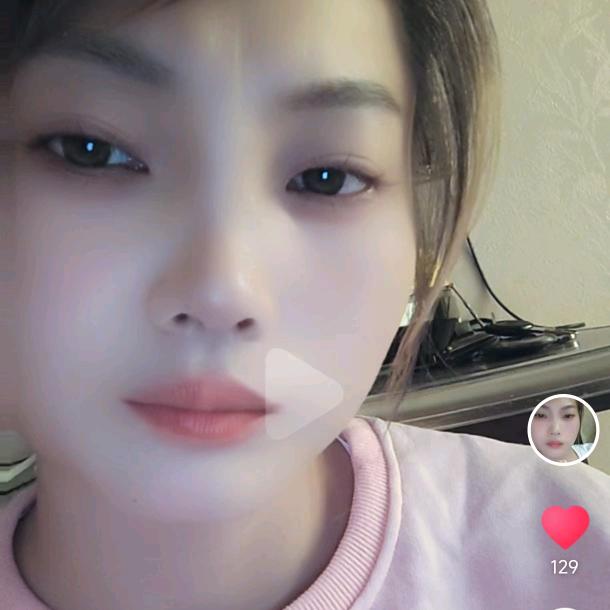Play the paused video
The image size is (610, 610).
(x=302, y=394)
